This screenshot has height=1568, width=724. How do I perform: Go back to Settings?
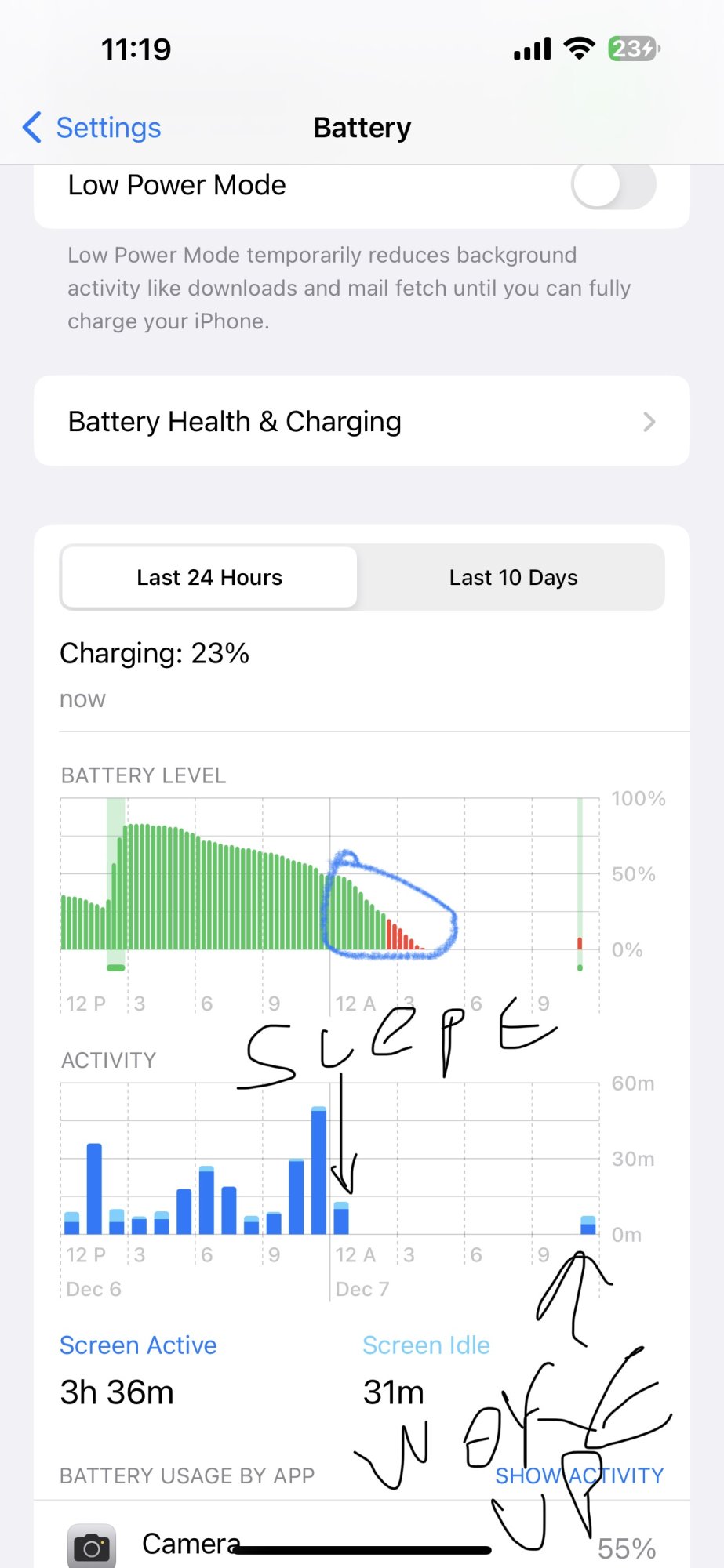click(x=92, y=128)
